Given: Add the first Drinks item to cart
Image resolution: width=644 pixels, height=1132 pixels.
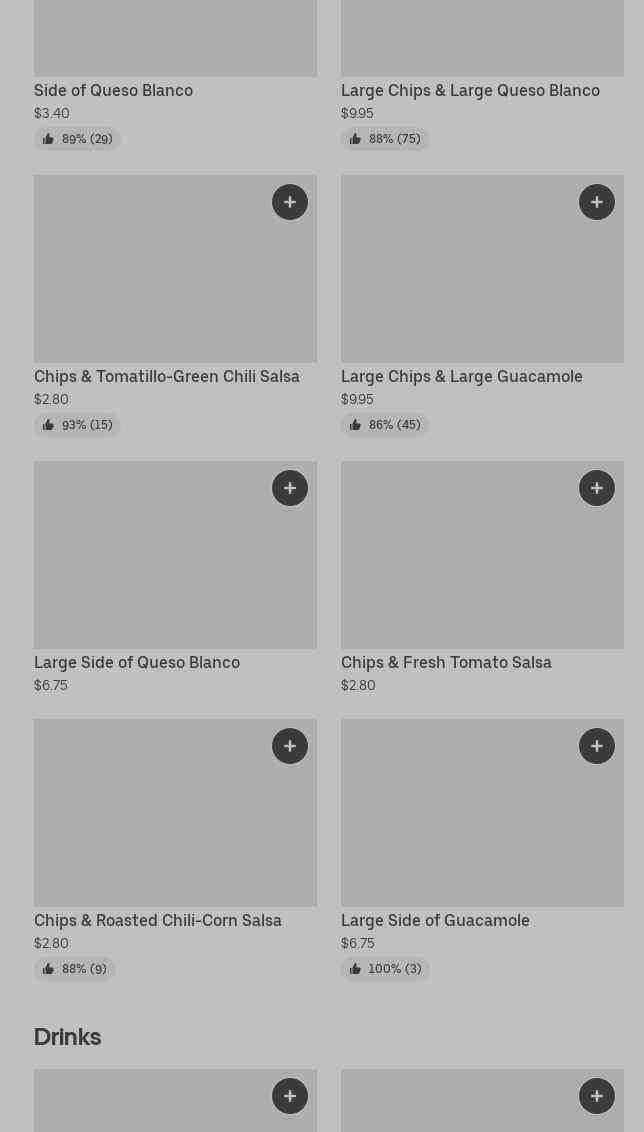Looking at the screenshot, I should click(290, 1096).
